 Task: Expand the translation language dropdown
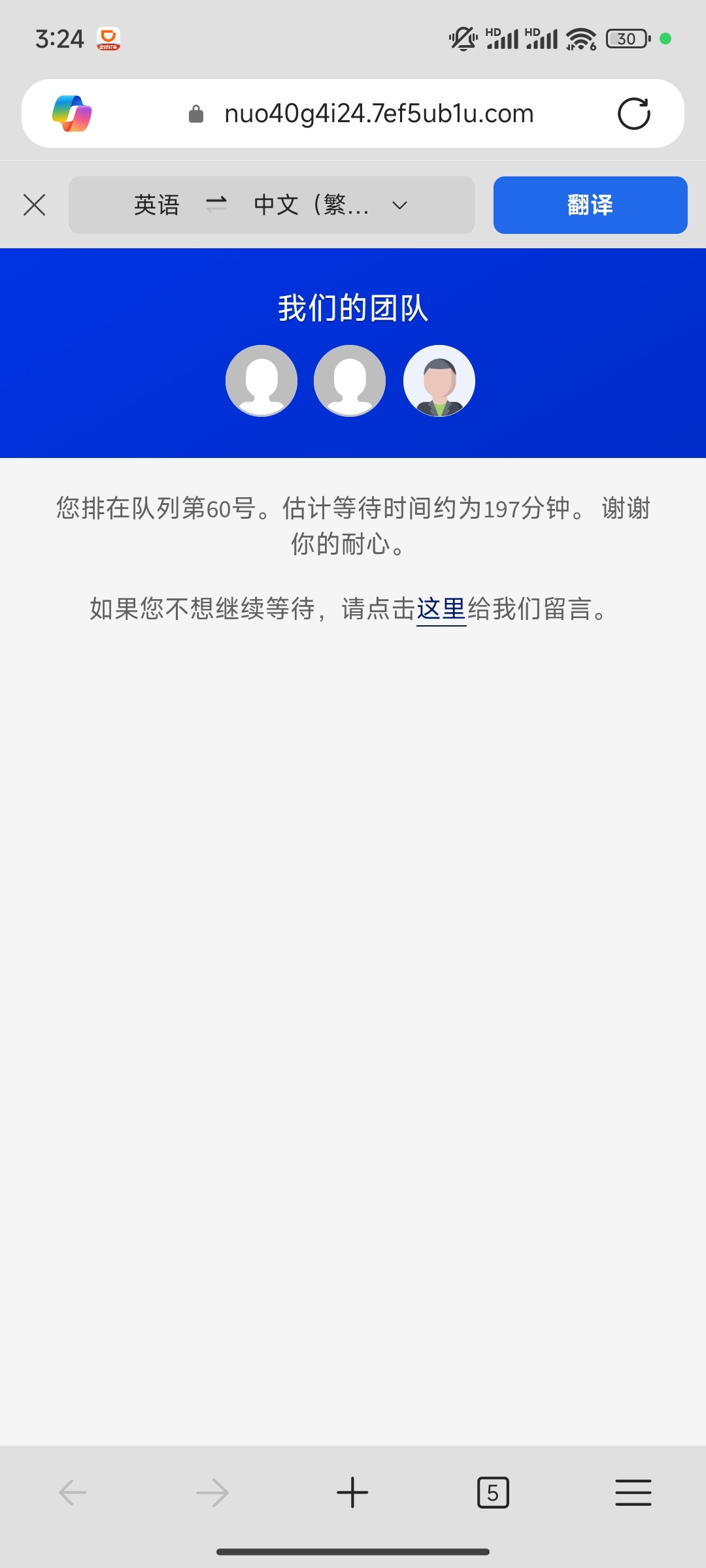399,205
